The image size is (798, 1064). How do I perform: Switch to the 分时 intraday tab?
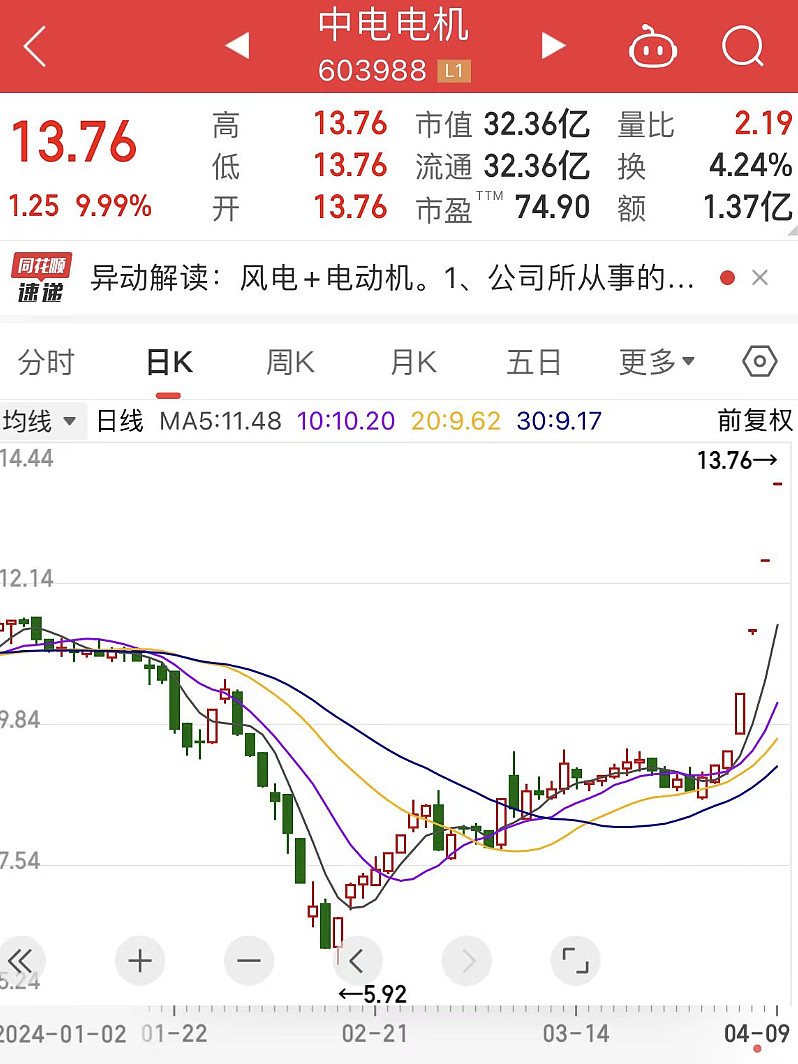point(45,362)
